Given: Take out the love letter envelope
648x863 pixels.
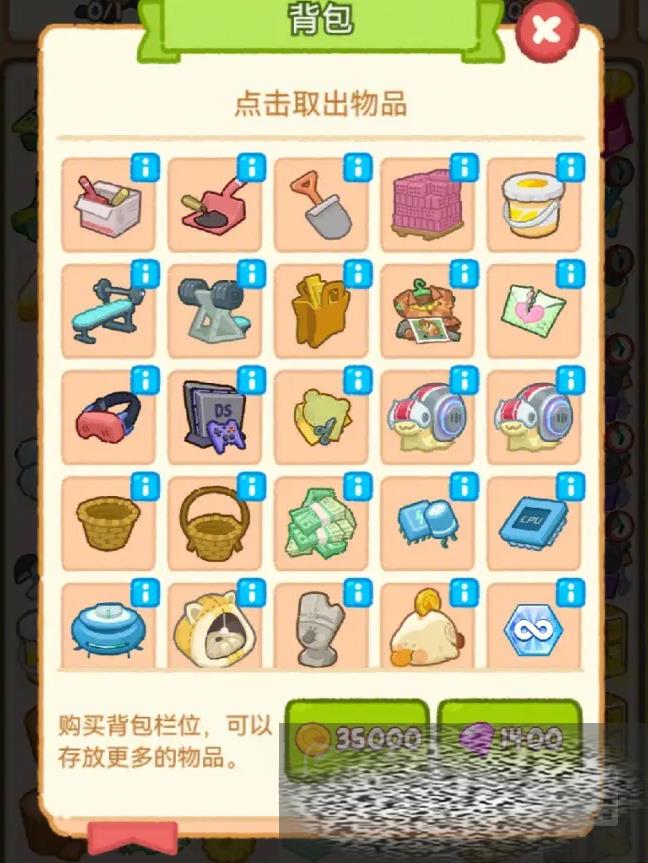Looking at the screenshot, I should coord(533,311).
